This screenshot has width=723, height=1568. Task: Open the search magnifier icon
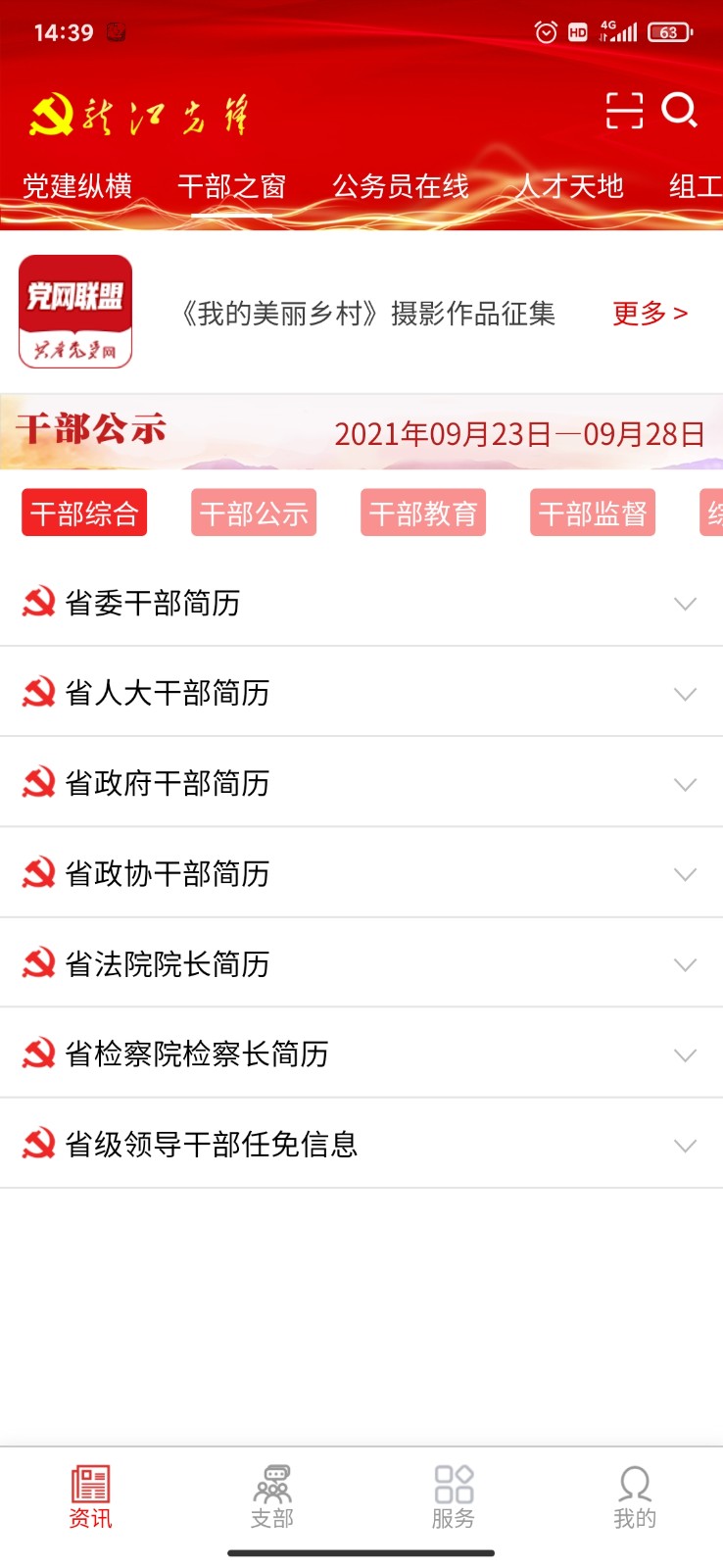pos(679,111)
